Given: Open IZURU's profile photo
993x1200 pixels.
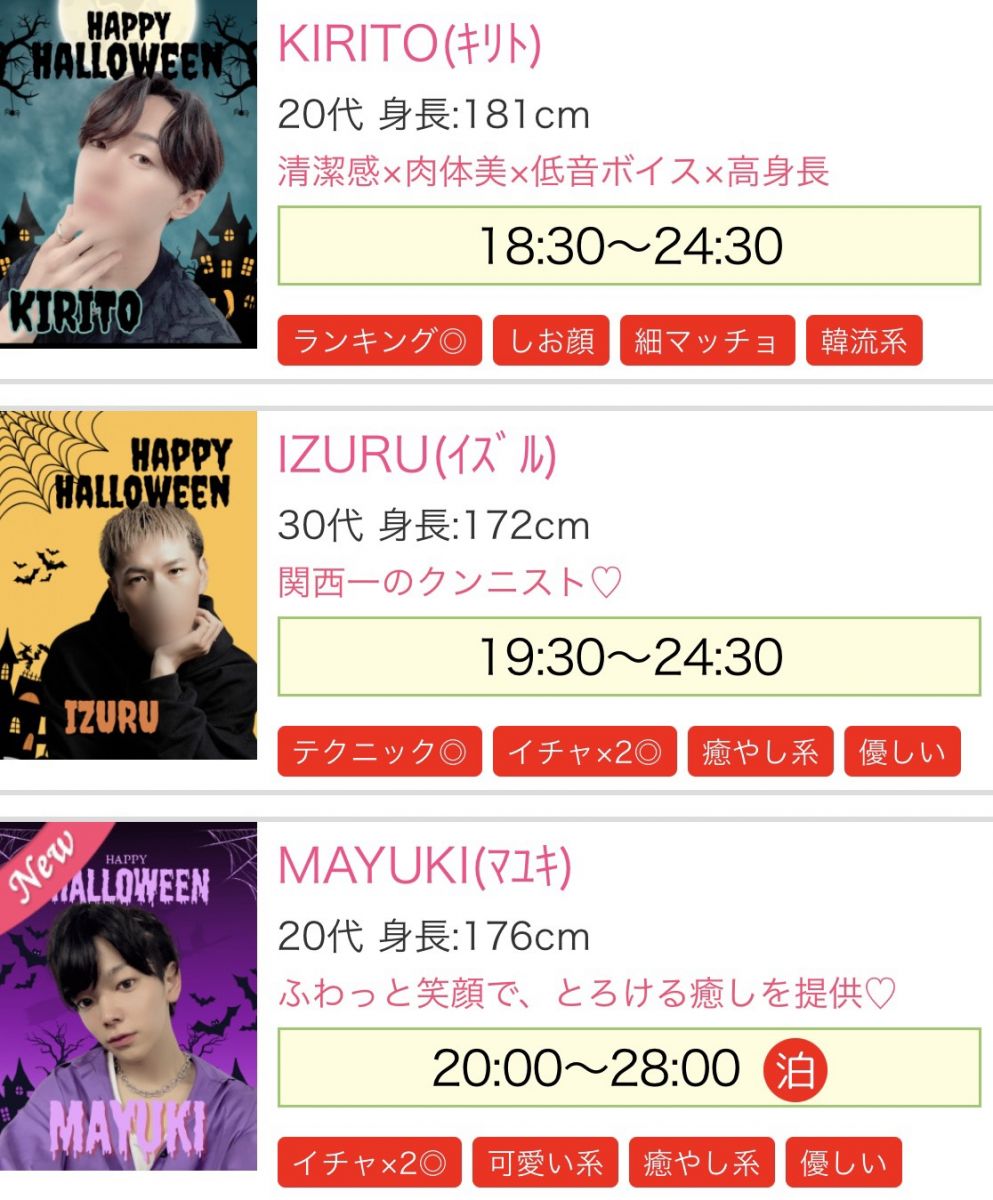Looking at the screenshot, I should coord(128,585).
